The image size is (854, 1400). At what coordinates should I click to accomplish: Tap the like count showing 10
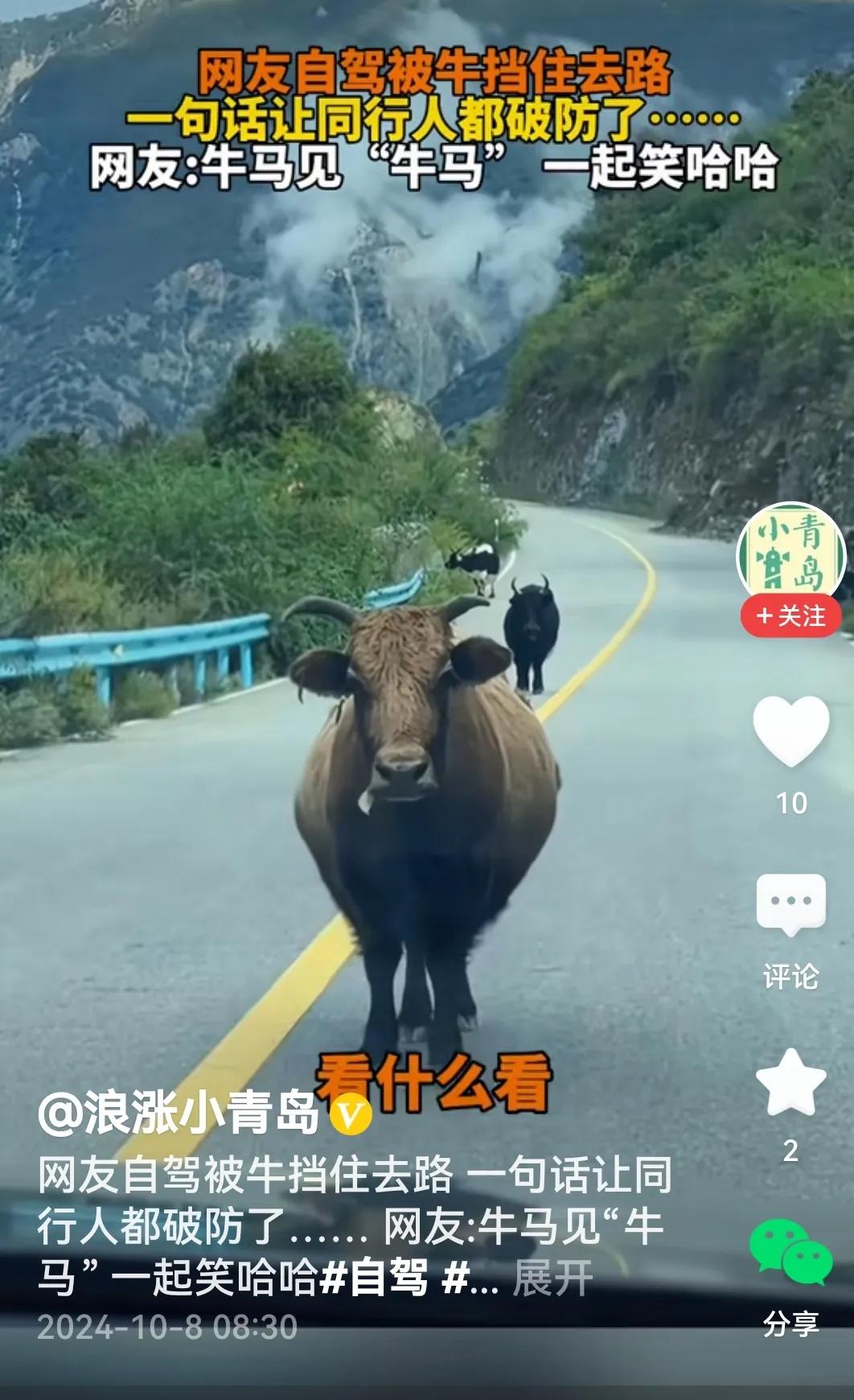pyautogui.click(x=792, y=802)
